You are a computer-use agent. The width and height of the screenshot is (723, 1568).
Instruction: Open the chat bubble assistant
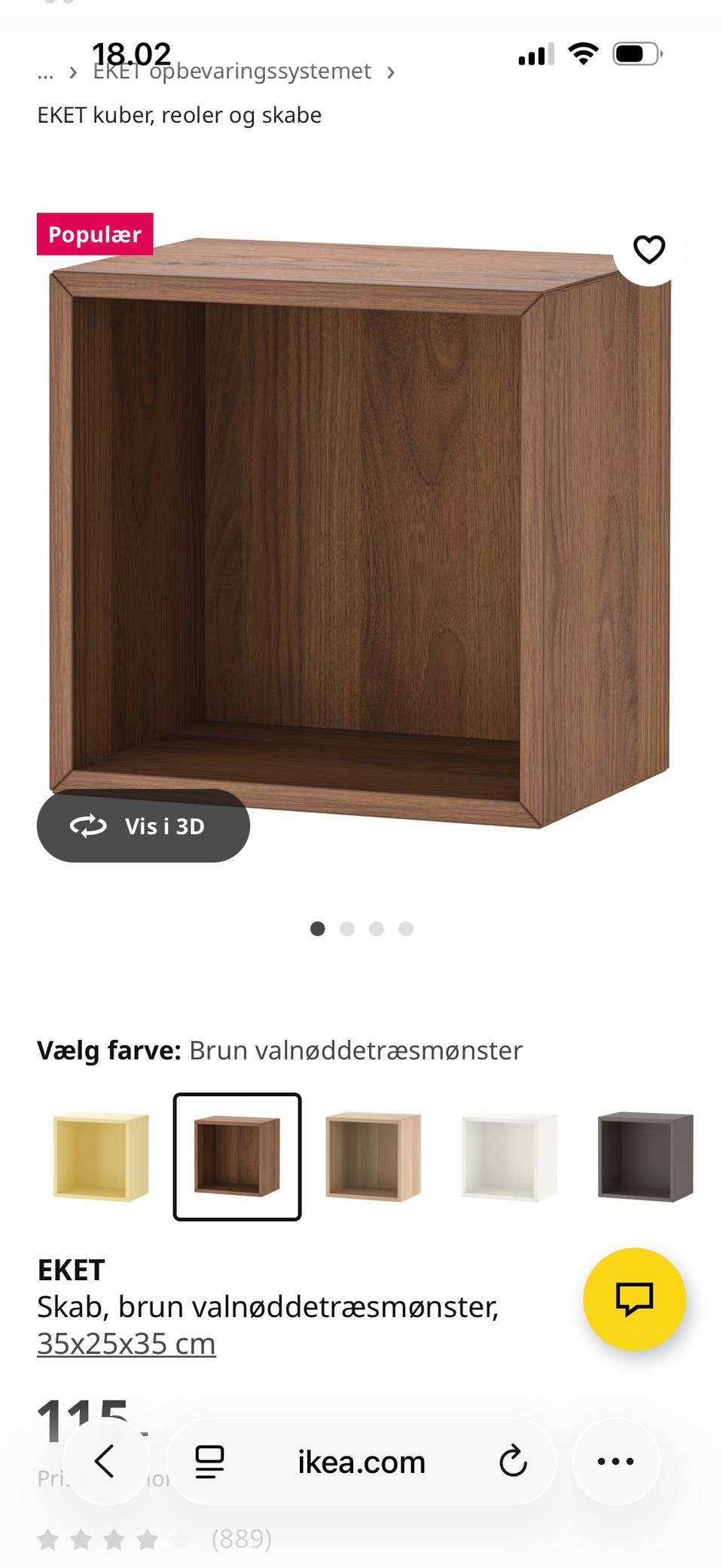pos(636,1299)
